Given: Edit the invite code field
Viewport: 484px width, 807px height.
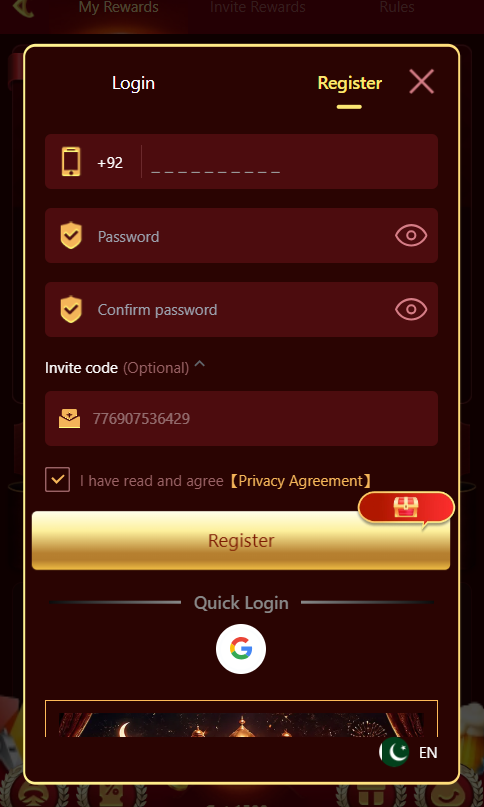Looking at the screenshot, I should (x=241, y=418).
